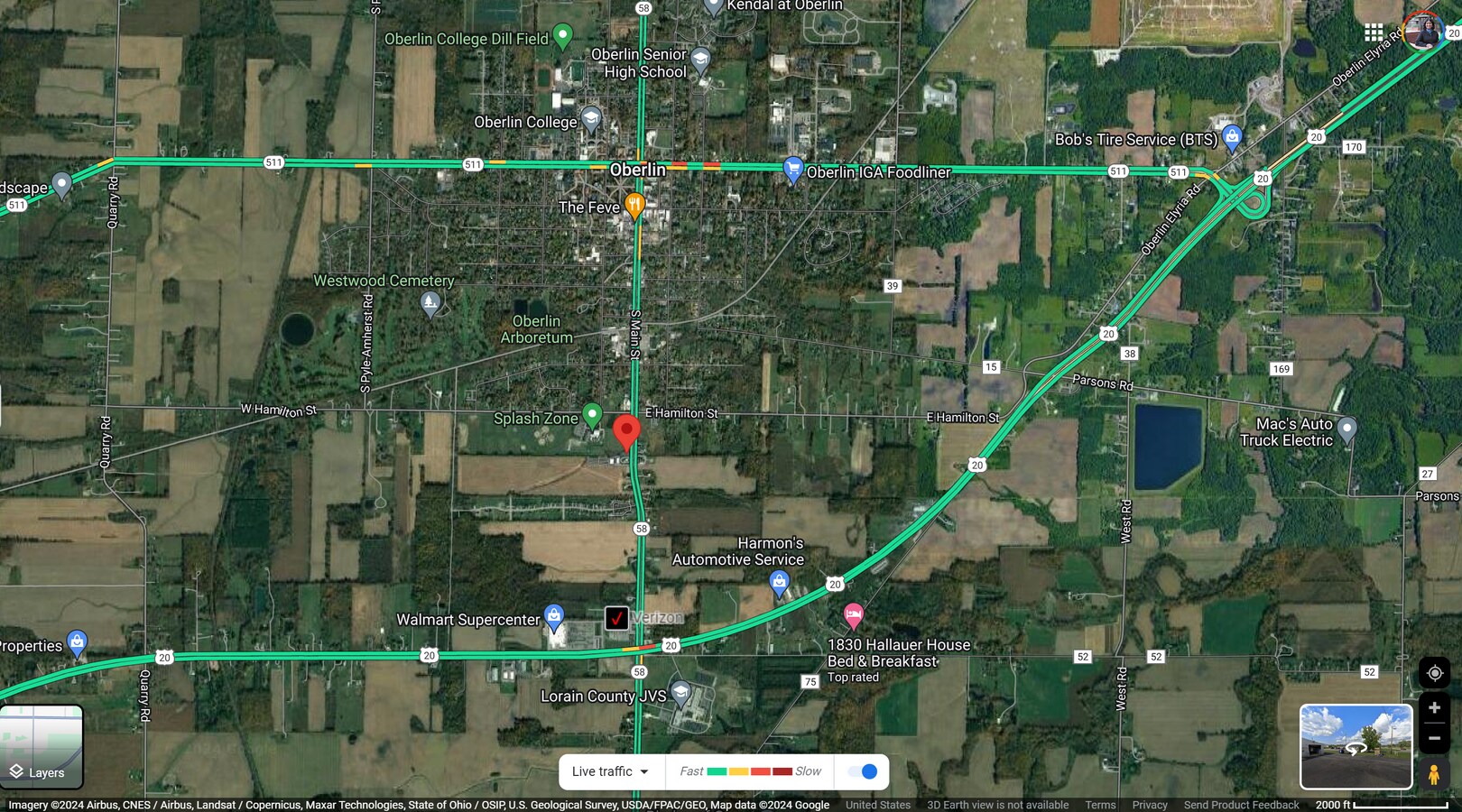This screenshot has height=812, width=1462.
Task: Tap the Splash Zone marker
Action: tap(592, 414)
